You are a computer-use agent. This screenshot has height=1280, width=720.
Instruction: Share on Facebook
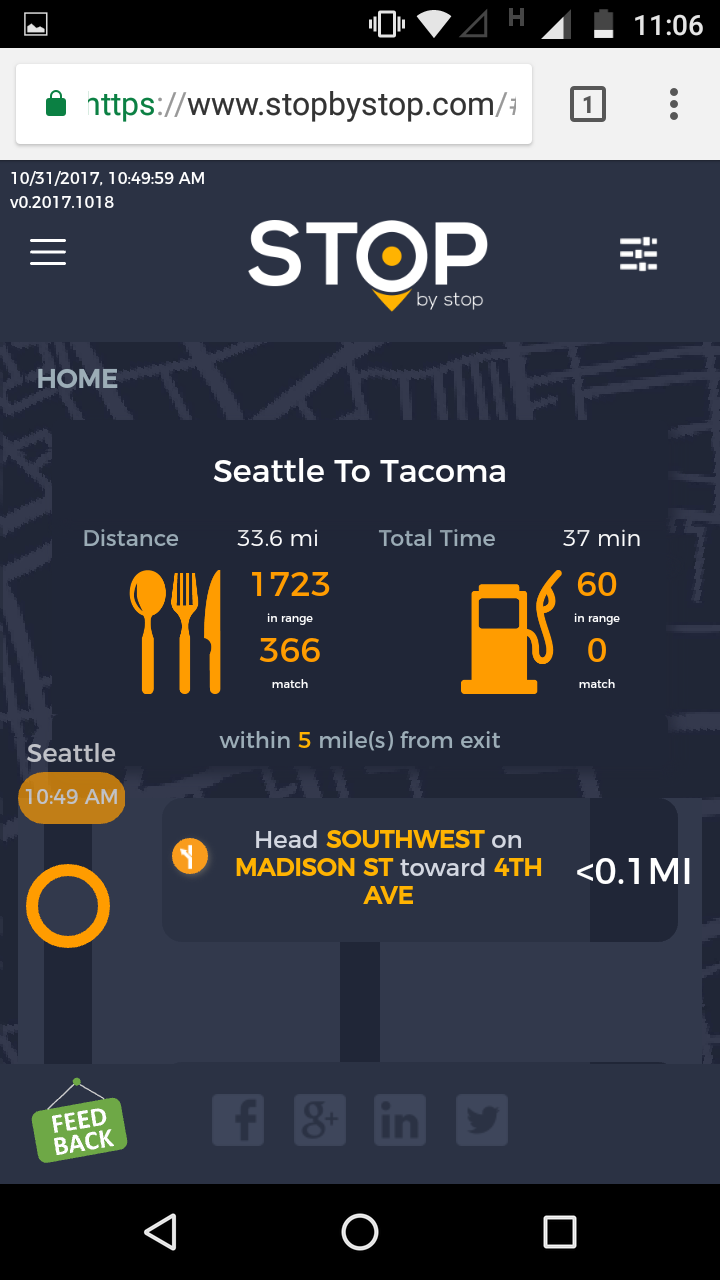(238, 1120)
